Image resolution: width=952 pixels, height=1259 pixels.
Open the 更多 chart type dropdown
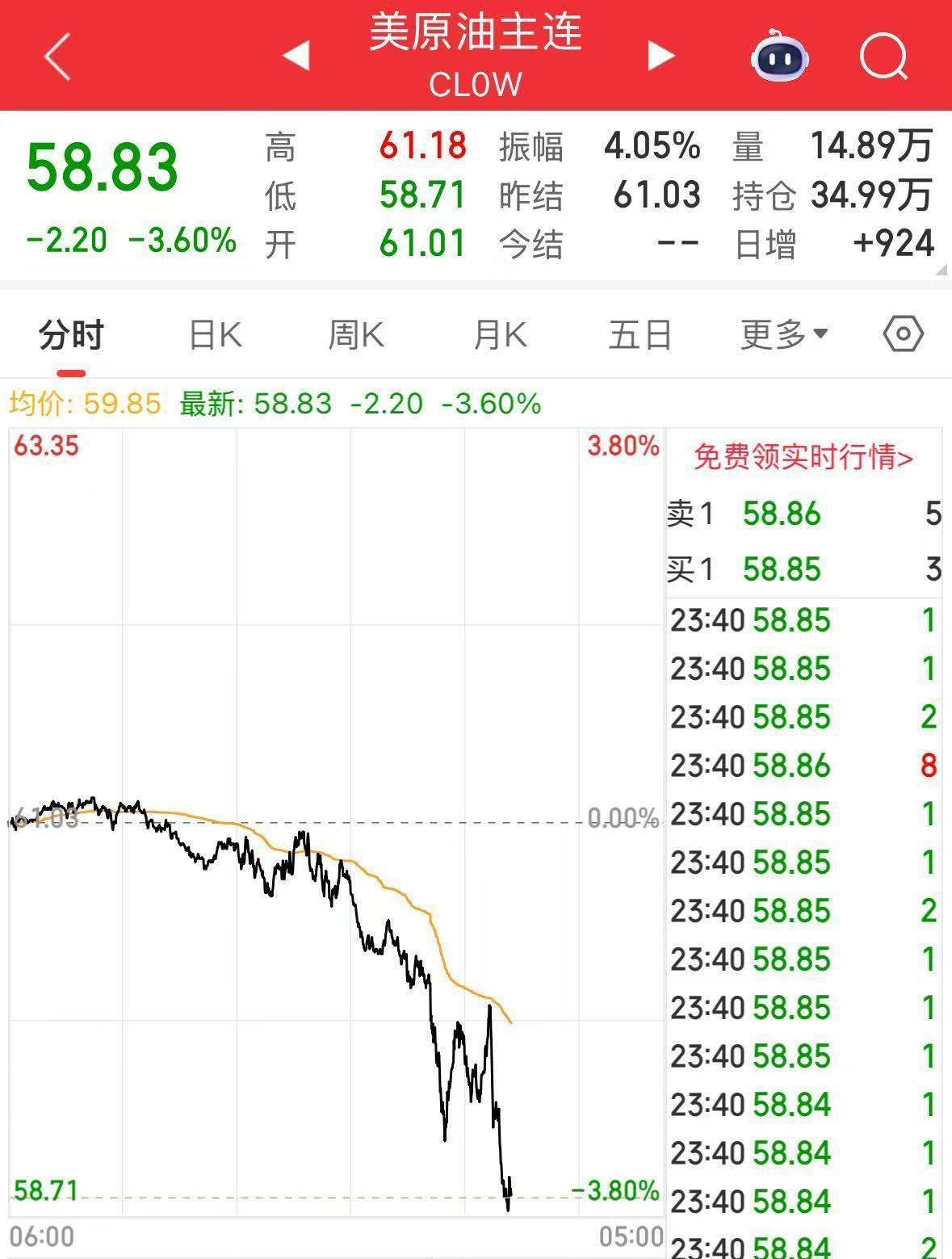coord(782,334)
